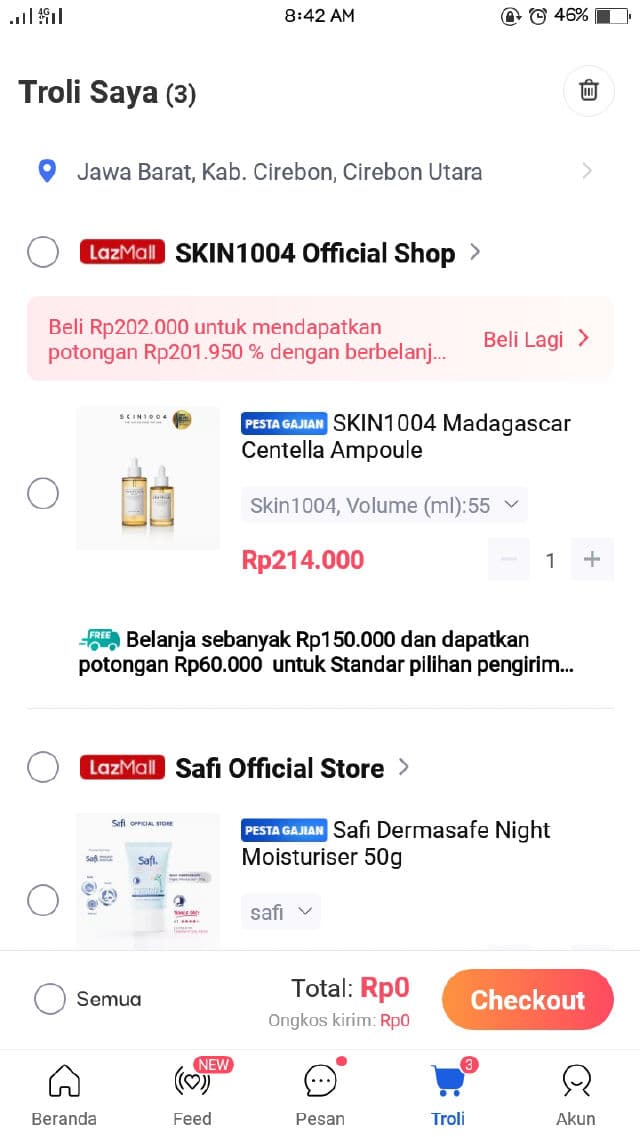The width and height of the screenshot is (640, 1137).
Task: Open the Pesan messages tab
Action: coord(320,1093)
